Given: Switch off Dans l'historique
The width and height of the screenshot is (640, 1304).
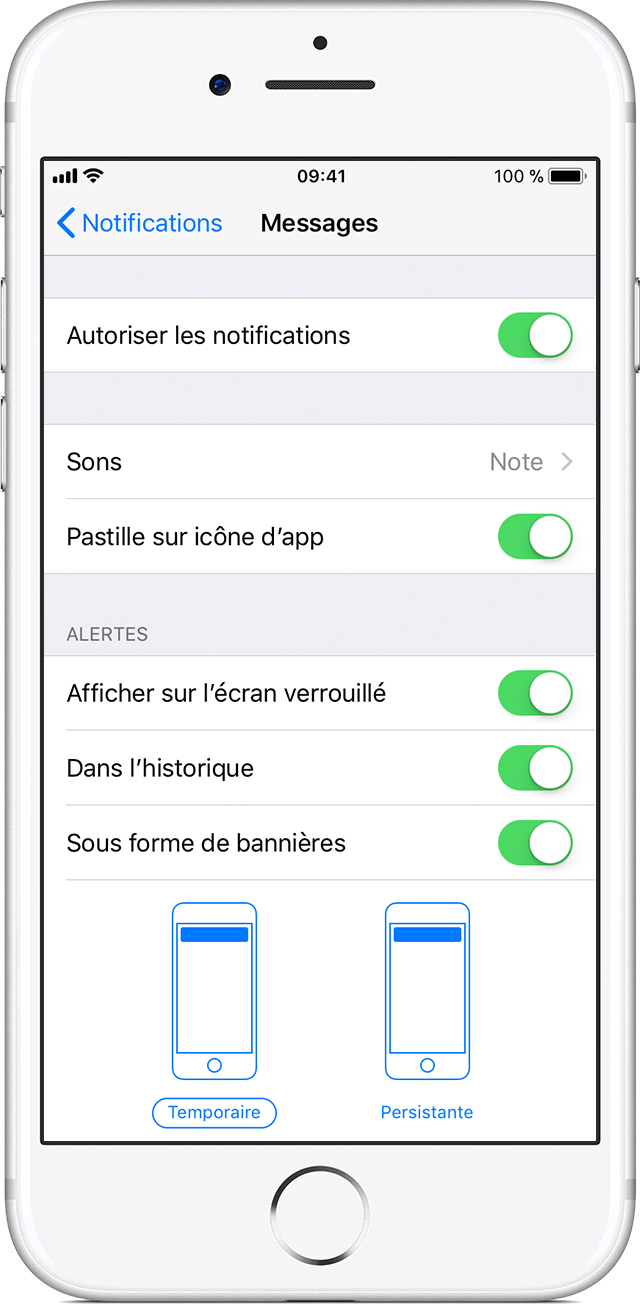Looking at the screenshot, I should coord(536,768).
